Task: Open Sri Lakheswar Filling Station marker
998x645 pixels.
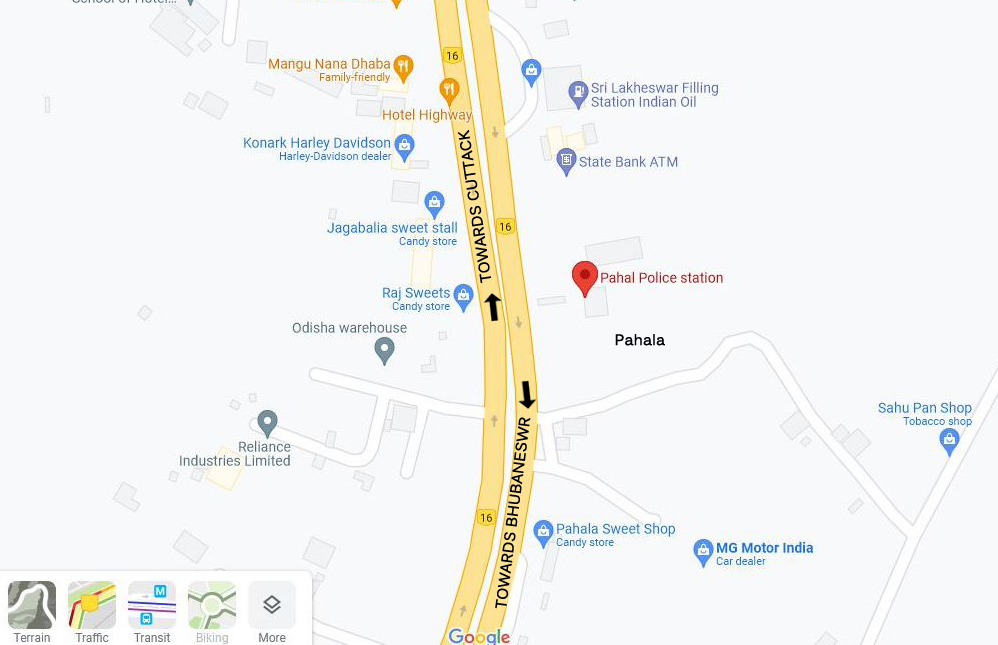Action: pos(578,93)
